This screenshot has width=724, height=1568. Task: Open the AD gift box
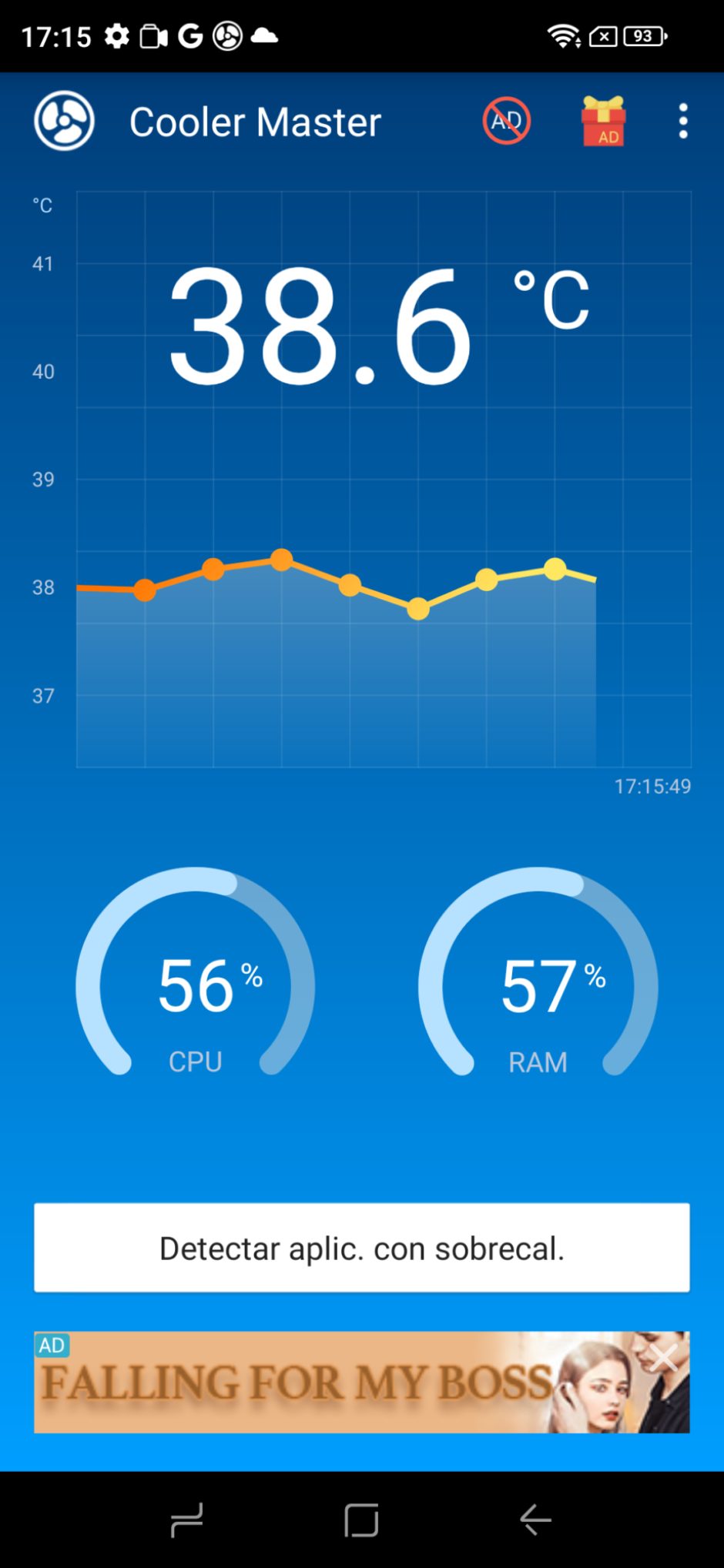click(603, 121)
